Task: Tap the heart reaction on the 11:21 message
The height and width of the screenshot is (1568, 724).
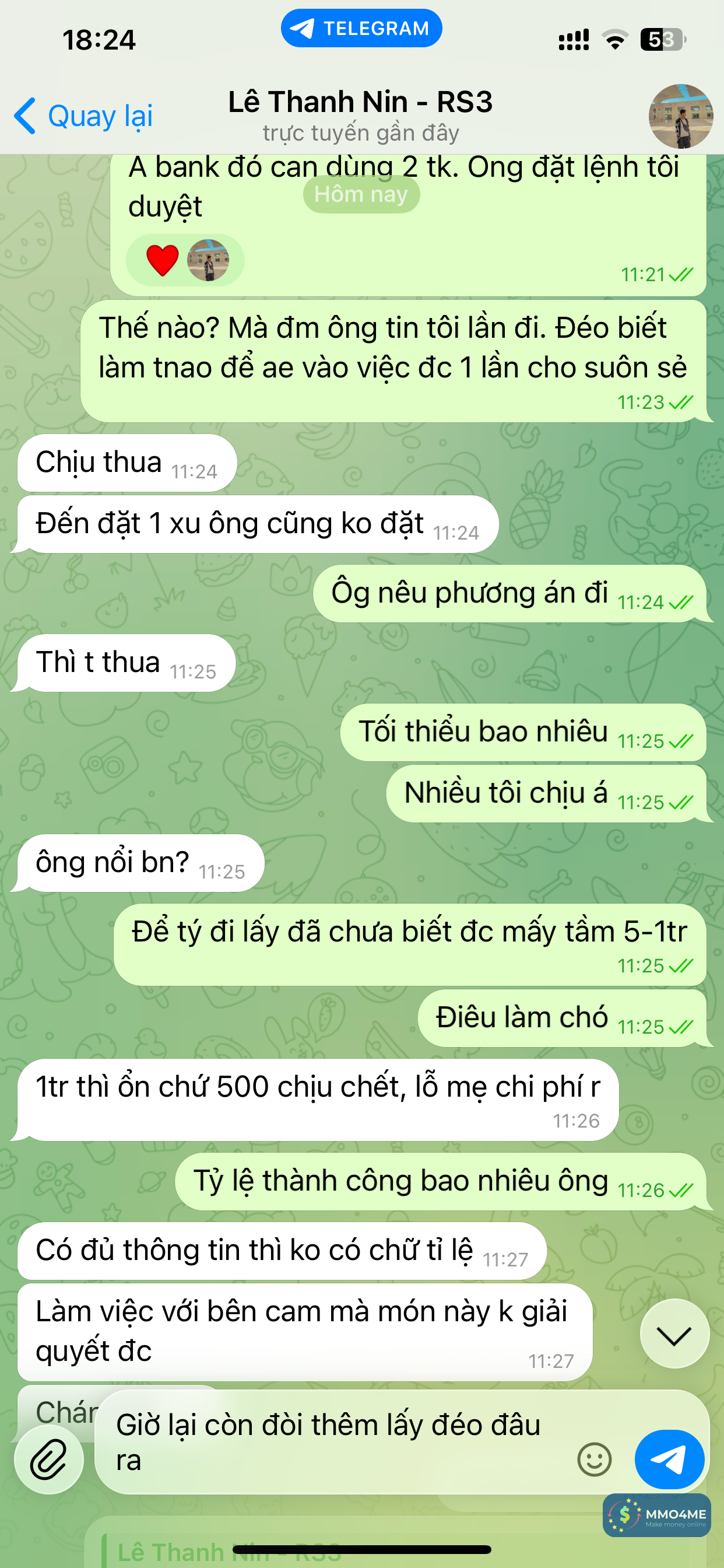Action: [163, 261]
